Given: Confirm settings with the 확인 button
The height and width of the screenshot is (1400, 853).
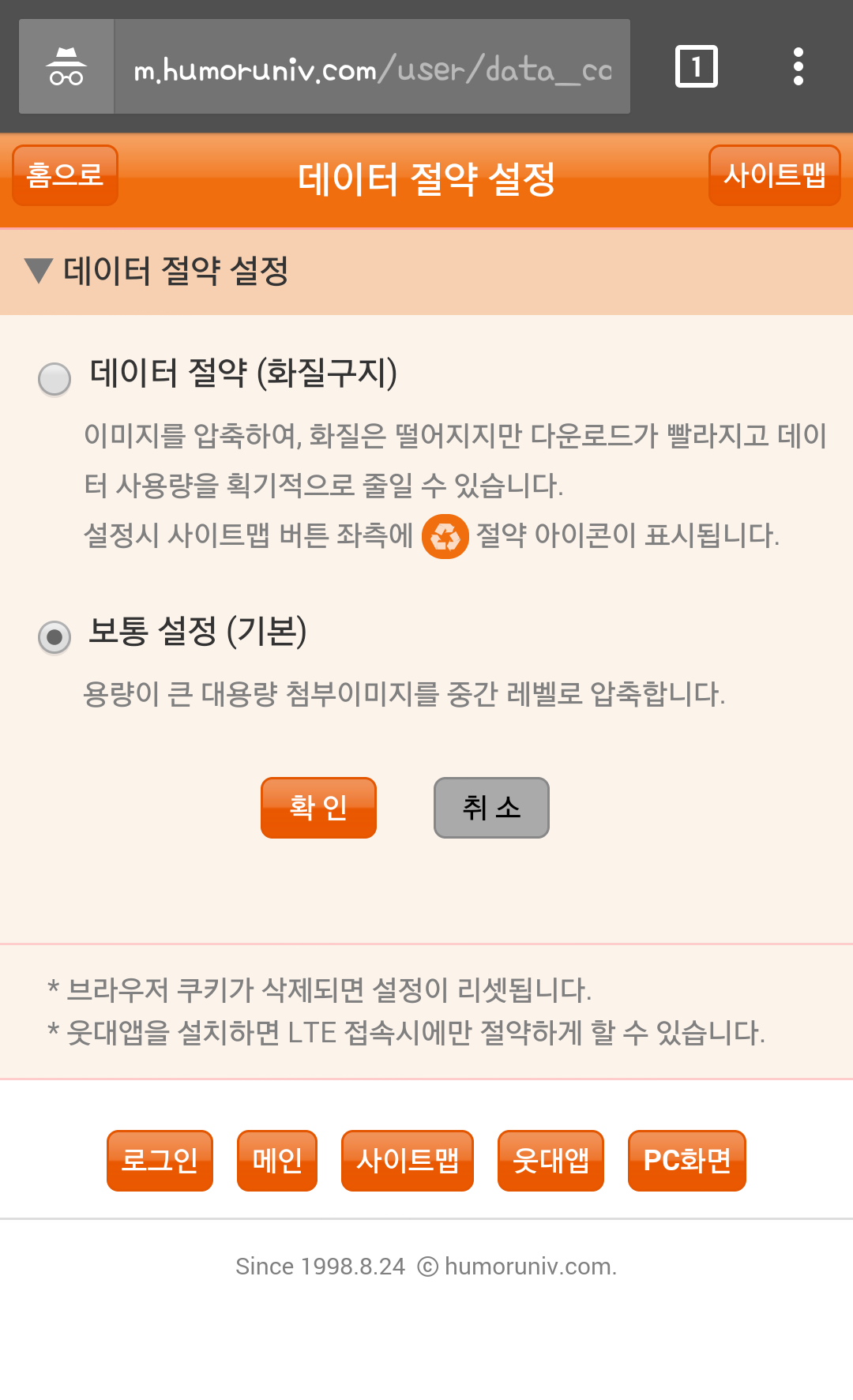Looking at the screenshot, I should coord(318,808).
